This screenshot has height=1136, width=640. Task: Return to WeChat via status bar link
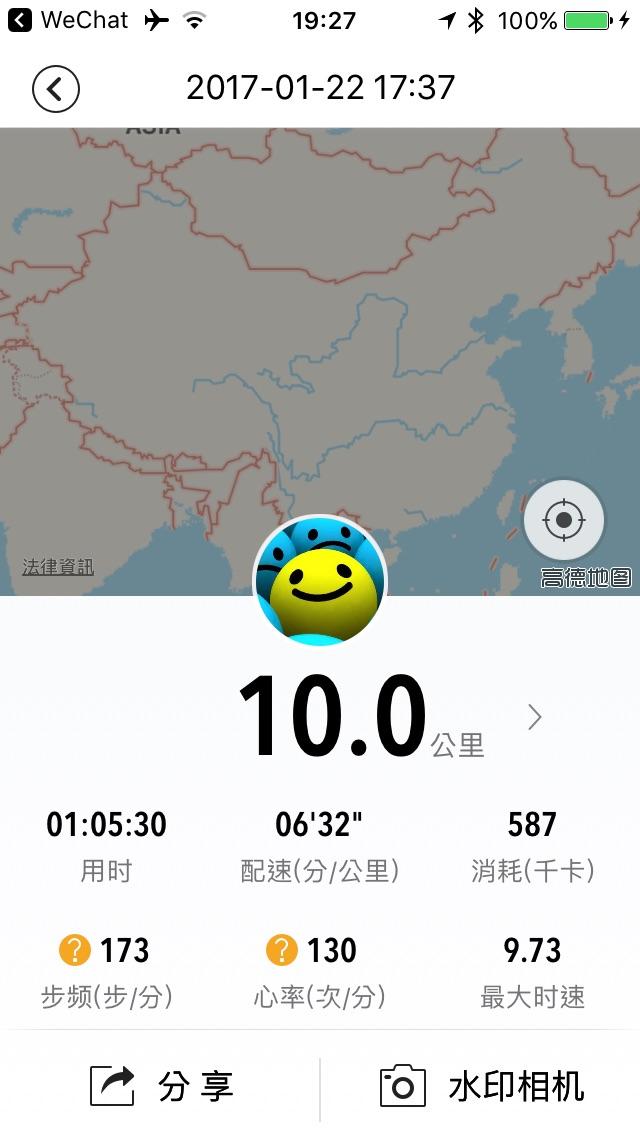[x=68, y=20]
